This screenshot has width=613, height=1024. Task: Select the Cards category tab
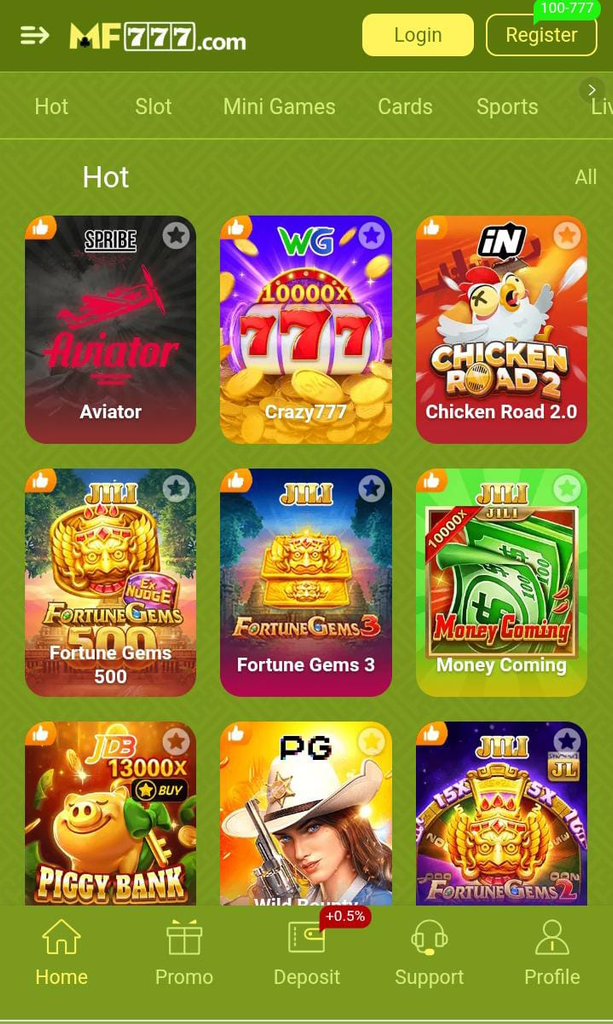coord(405,106)
